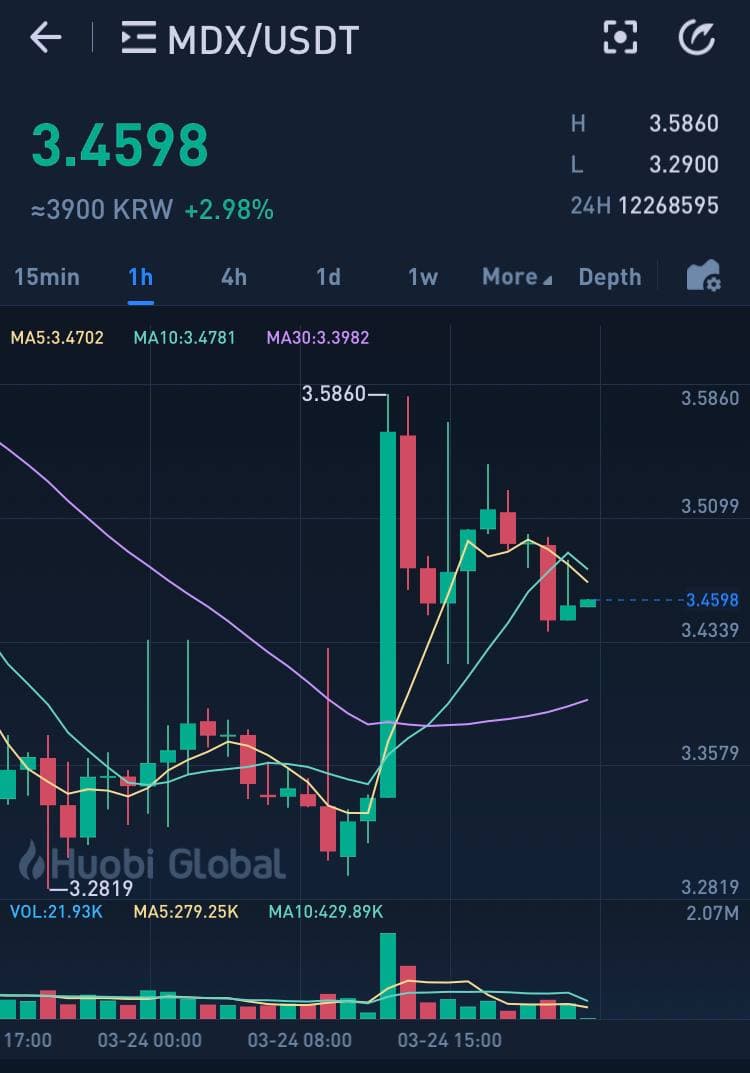Switch chart to 4h interval
The width and height of the screenshot is (750, 1073).
234,277
